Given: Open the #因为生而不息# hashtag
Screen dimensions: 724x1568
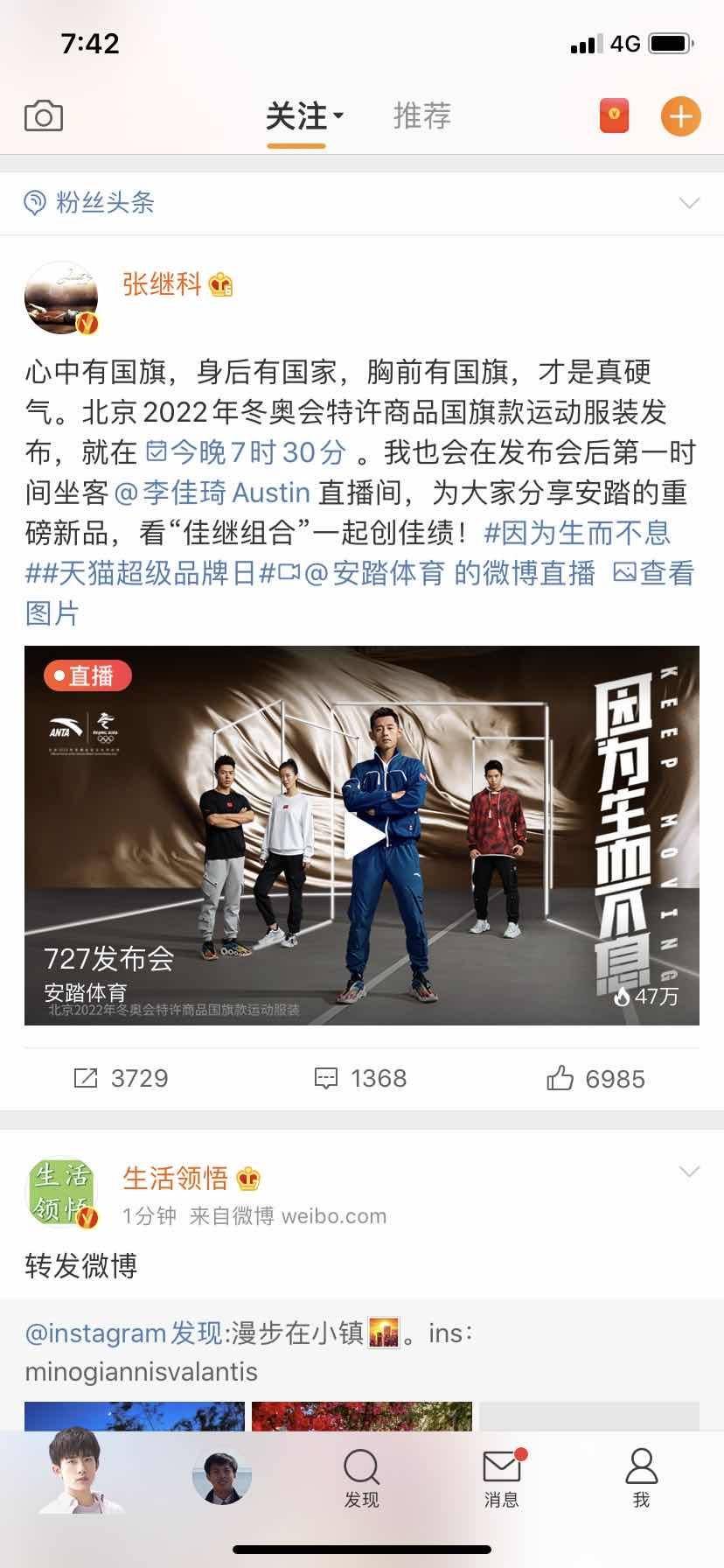Looking at the screenshot, I should coord(577,533).
